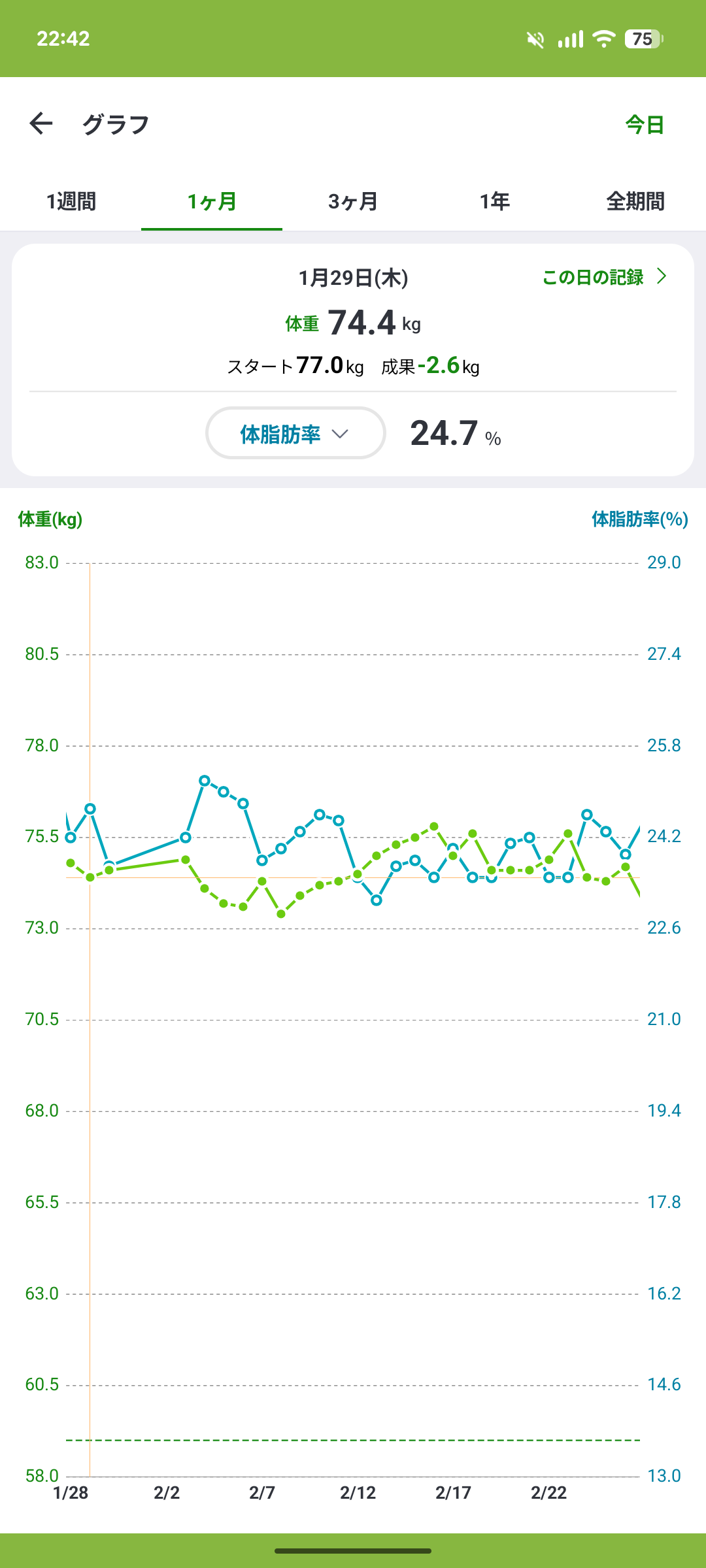The image size is (706, 1568).
Task: Tap the home indicator bar at bottom
Action: pos(353,1550)
